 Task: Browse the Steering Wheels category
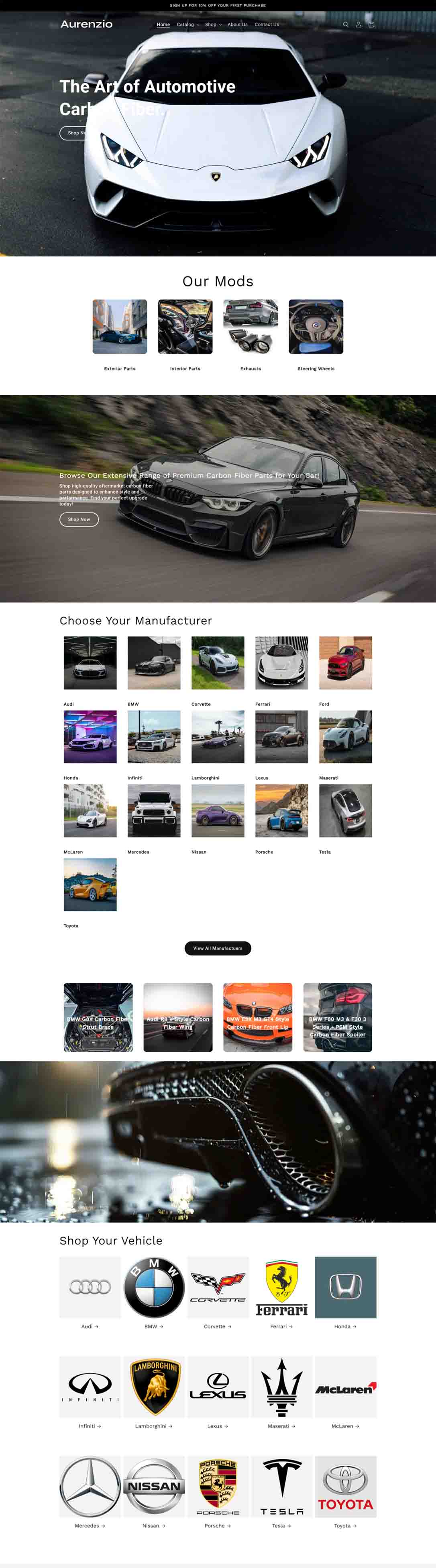tap(316, 327)
